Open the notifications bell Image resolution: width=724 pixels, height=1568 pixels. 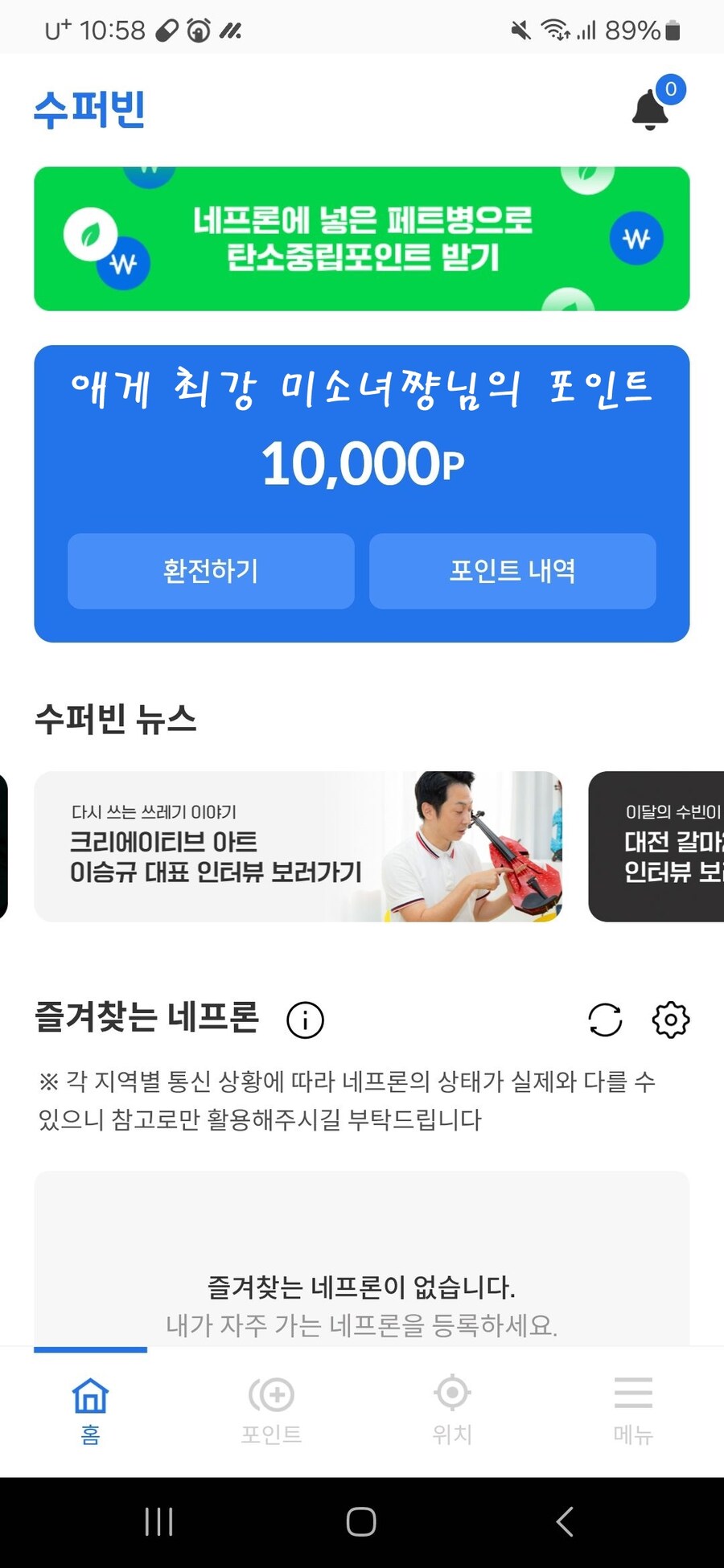(650, 109)
